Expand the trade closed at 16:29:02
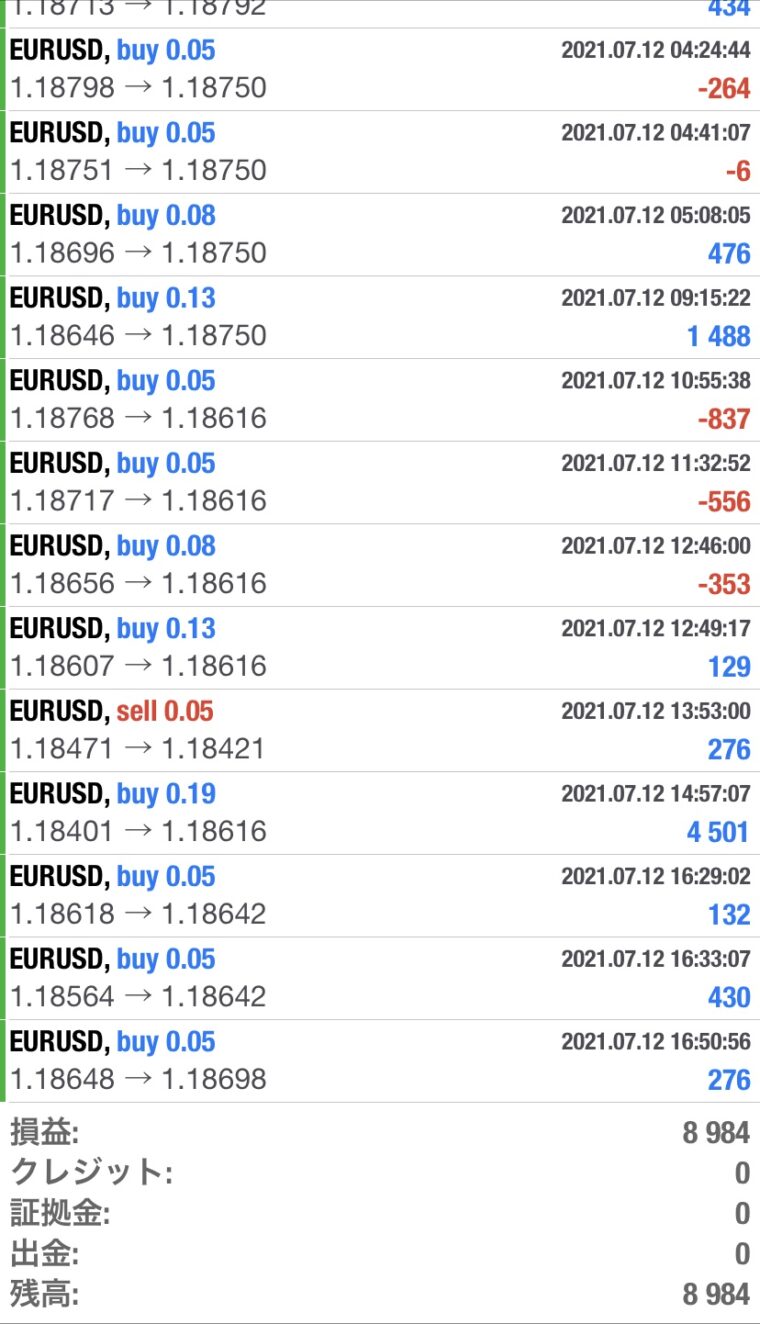The width and height of the screenshot is (760, 1324). coord(380,896)
